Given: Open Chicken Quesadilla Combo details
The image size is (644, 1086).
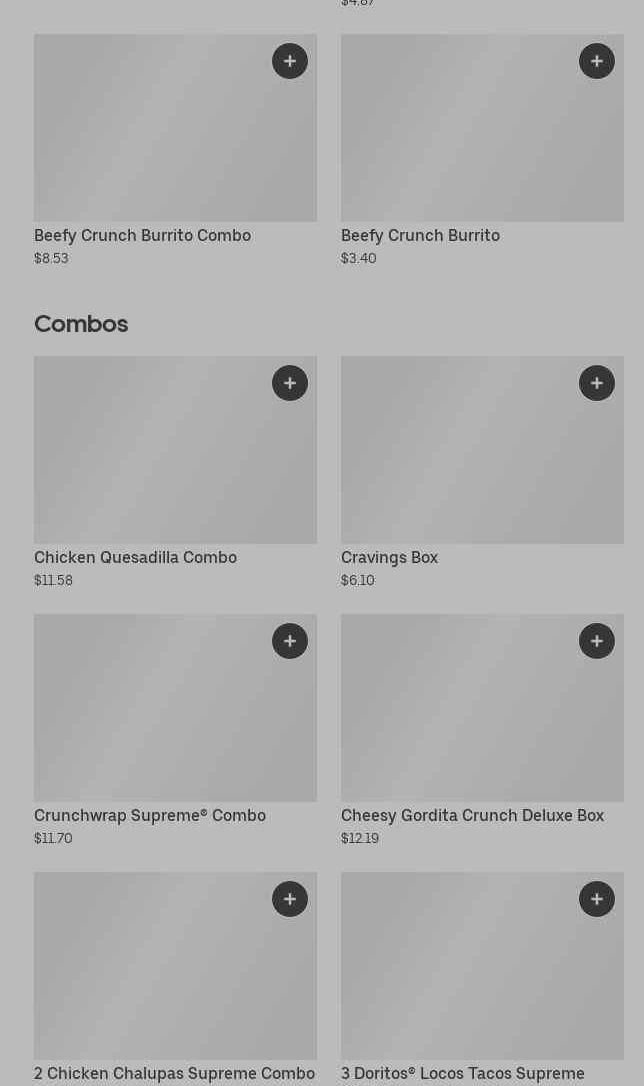Looking at the screenshot, I should (x=135, y=558).
